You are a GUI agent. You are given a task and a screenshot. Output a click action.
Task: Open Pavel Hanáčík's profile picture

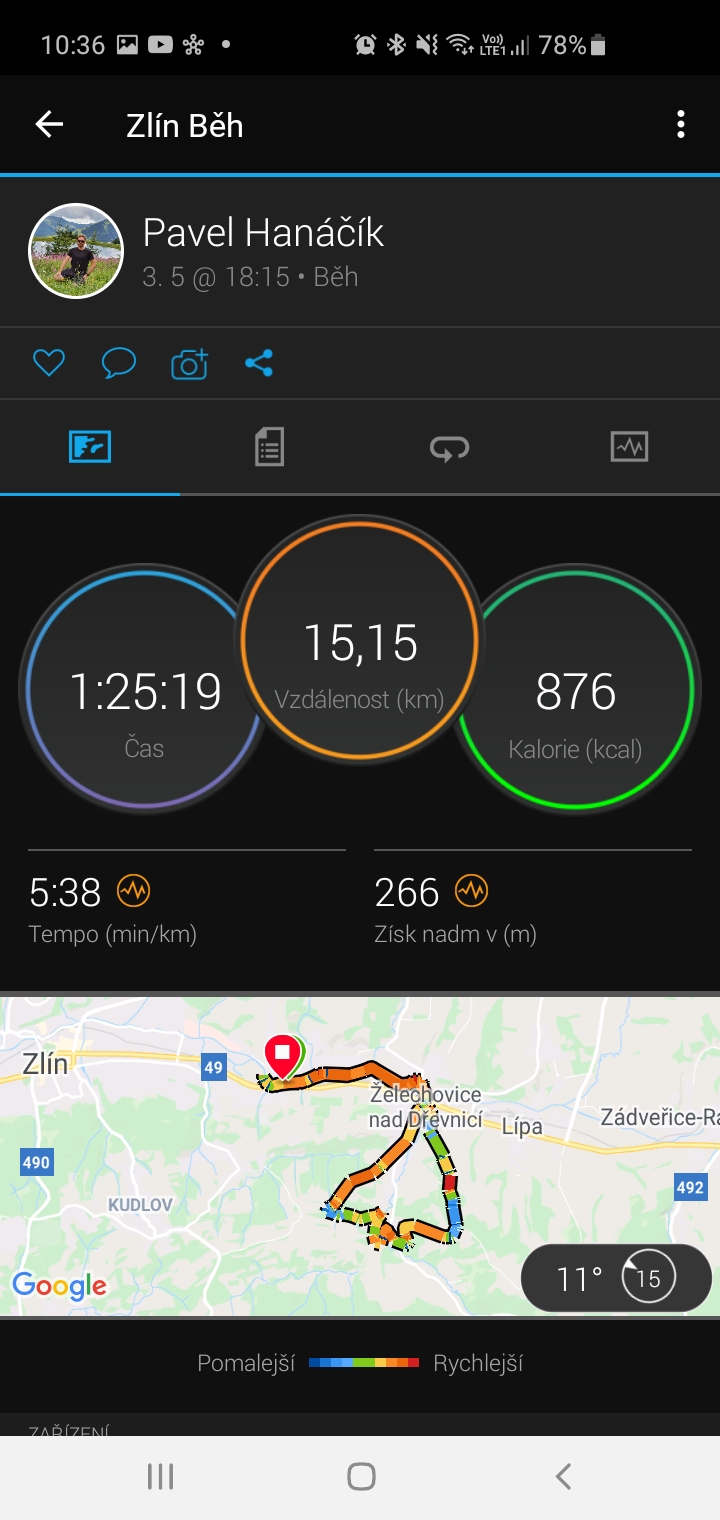pyautogui.click(x=76, y=251)
